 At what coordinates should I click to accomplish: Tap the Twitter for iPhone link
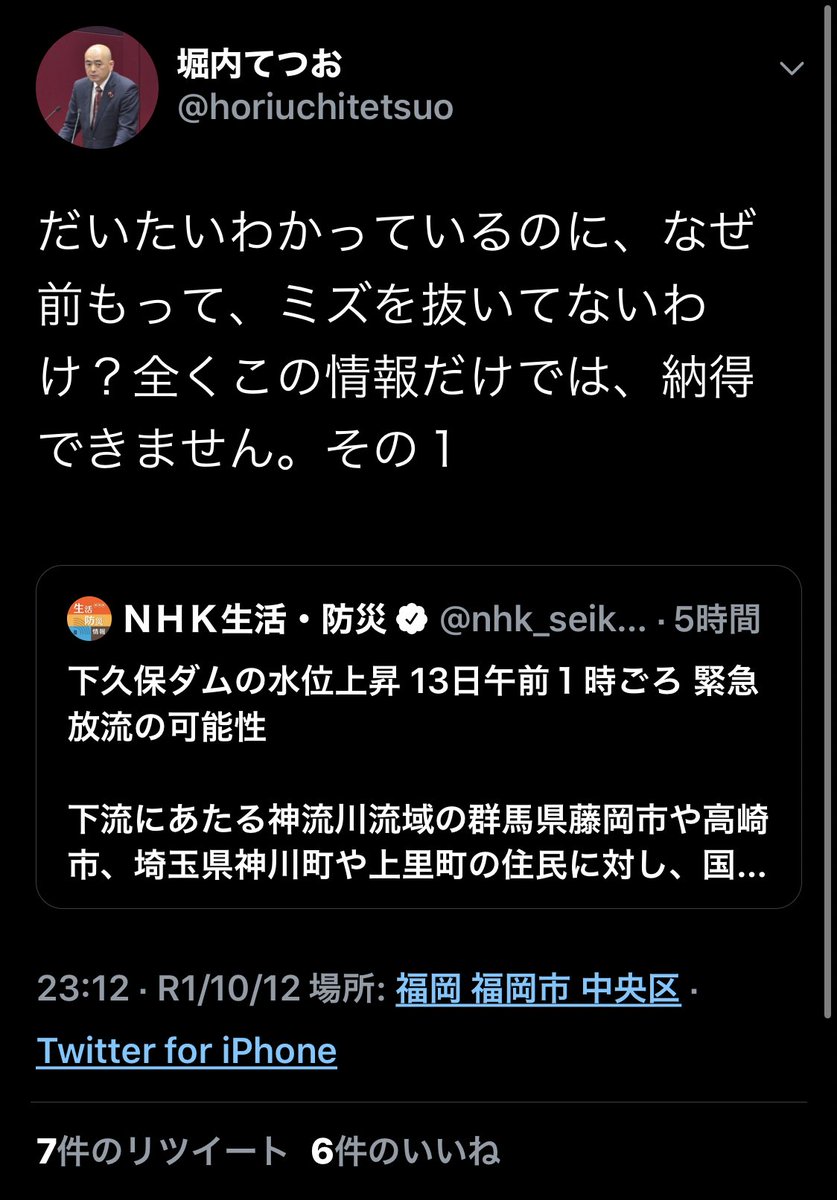pyautogui.click(x=187, y=1050)
